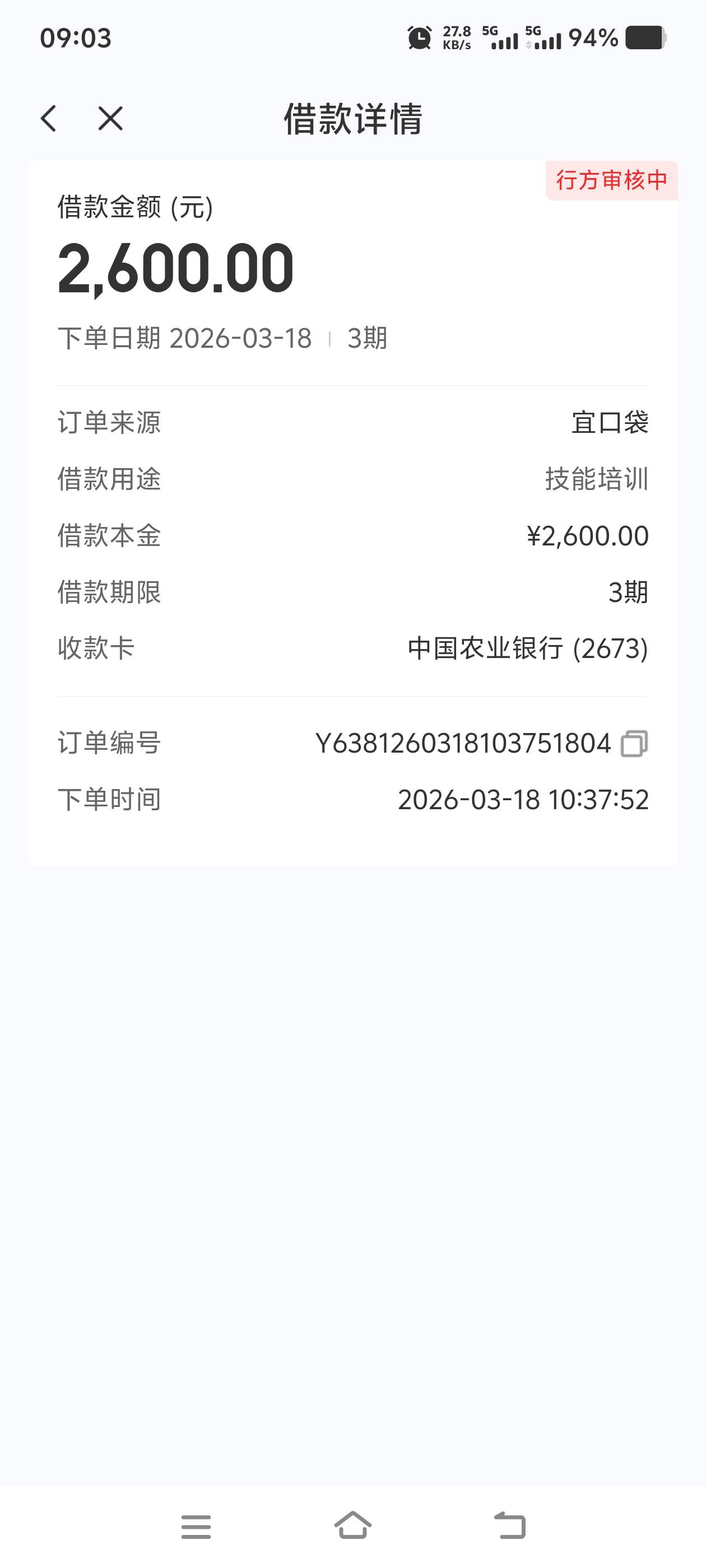Open the system recent apps menu
Image resolution: width=706 pixels, height=1568 pixels.
point(196,1526)
